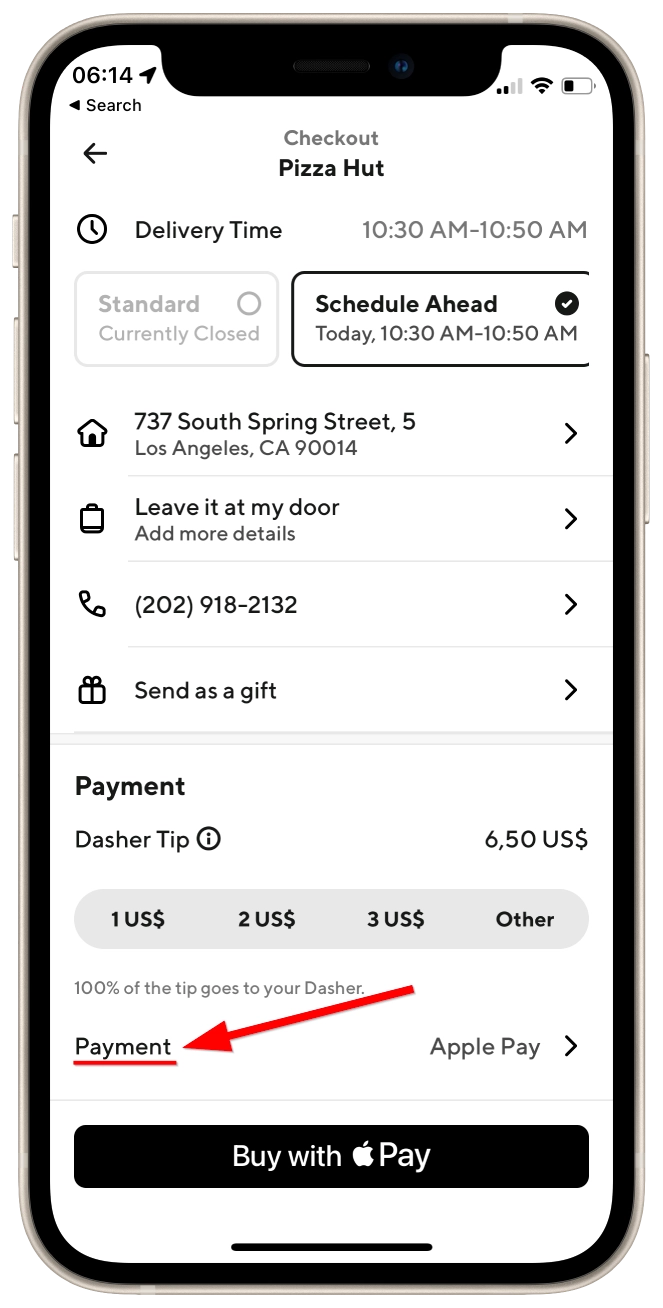The width and height of the screenshot is (663, 1308).
Task: Open the delivery address 737 South Spring Street
Action: (332, 434)
